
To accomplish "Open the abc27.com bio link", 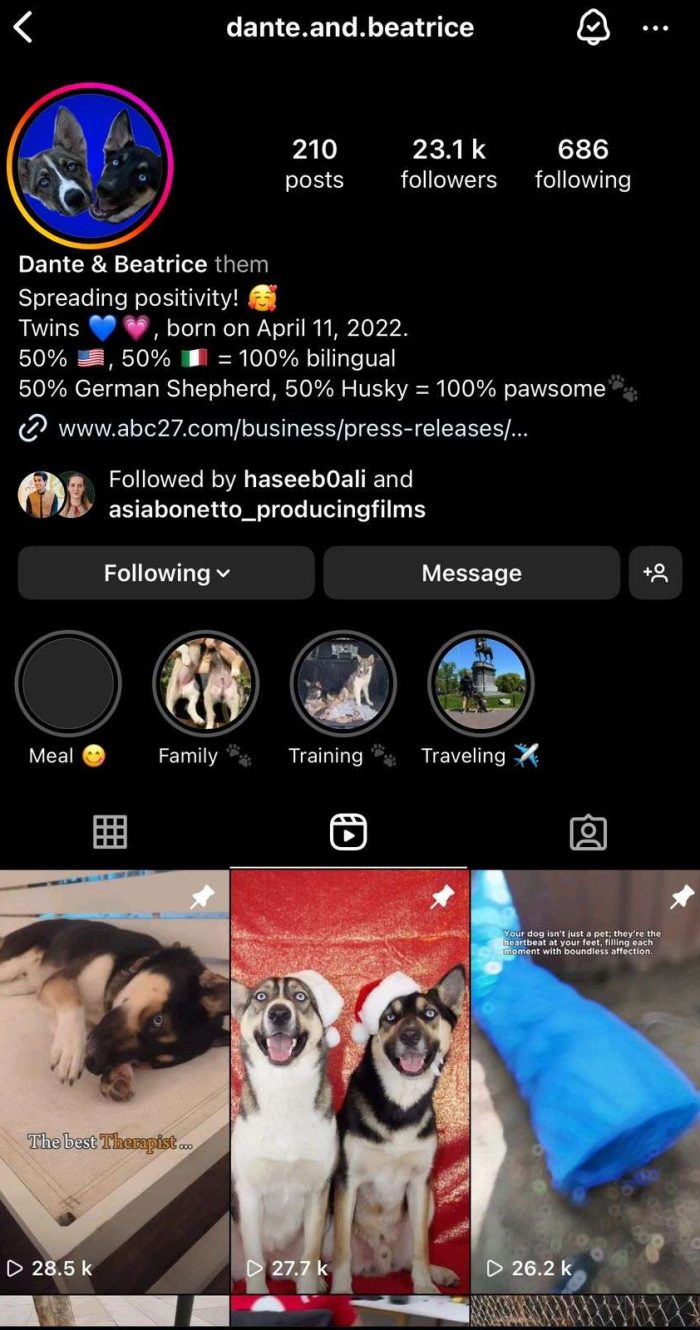I will [292, 429].
